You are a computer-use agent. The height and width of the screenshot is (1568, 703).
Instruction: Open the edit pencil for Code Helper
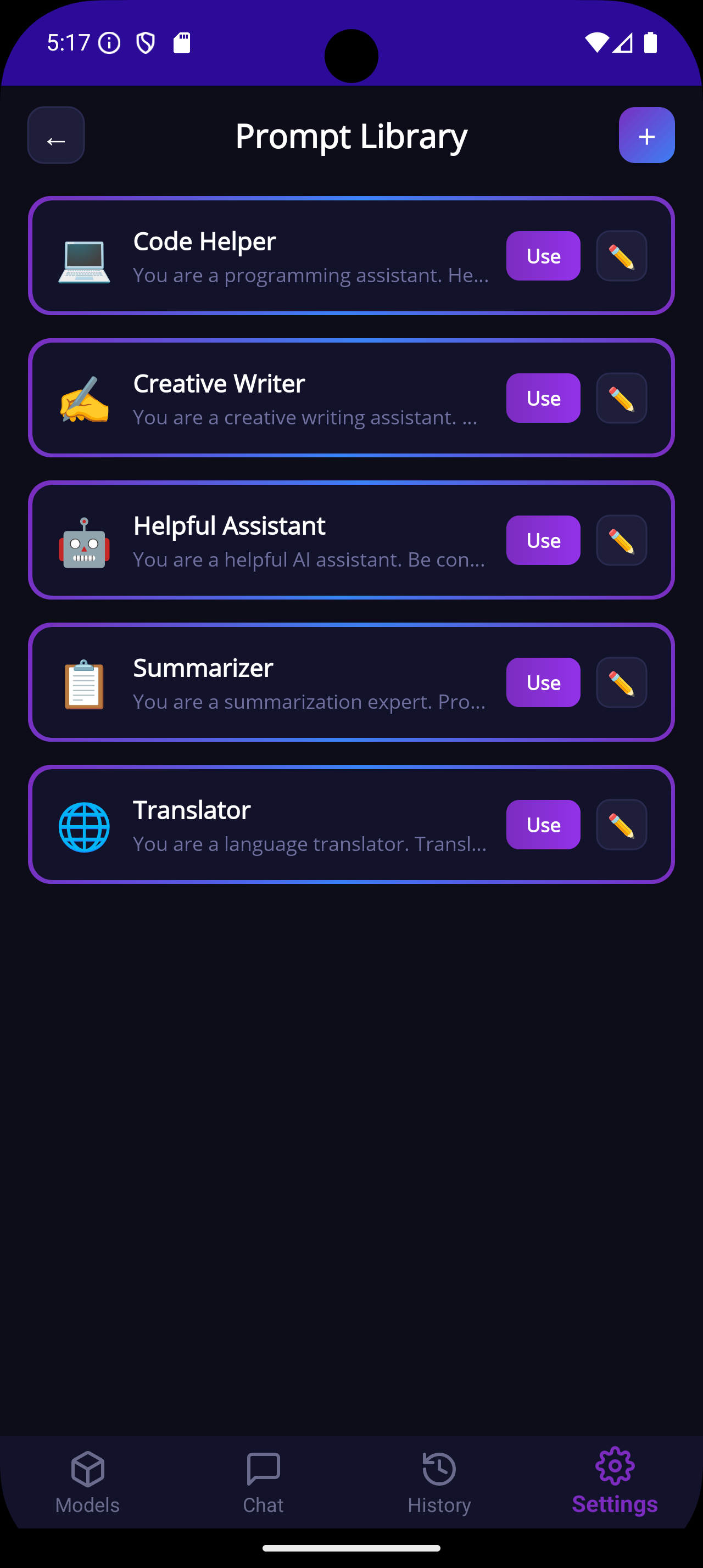pyautogui.click(x=621, y=256)
